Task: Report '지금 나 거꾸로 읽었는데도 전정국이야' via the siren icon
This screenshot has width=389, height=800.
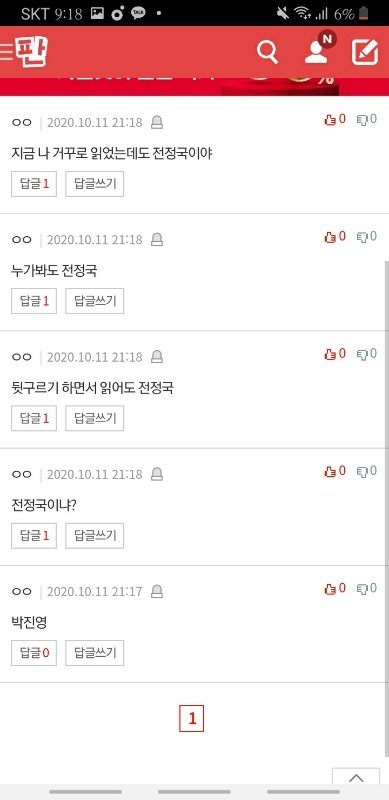Action: click(x=157, y=122)
